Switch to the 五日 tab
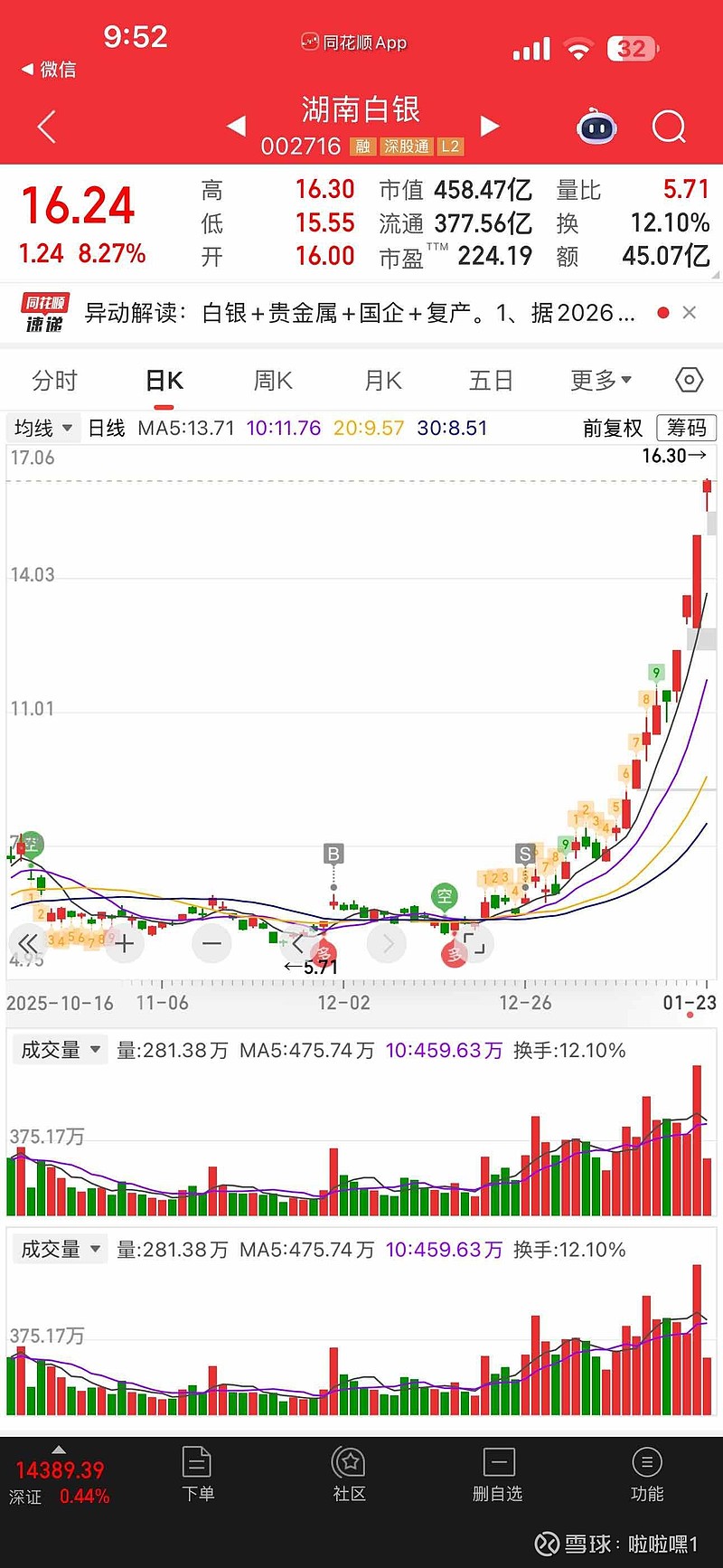The width and height of the screenshot is (723, 1568). tap(491, 381)
